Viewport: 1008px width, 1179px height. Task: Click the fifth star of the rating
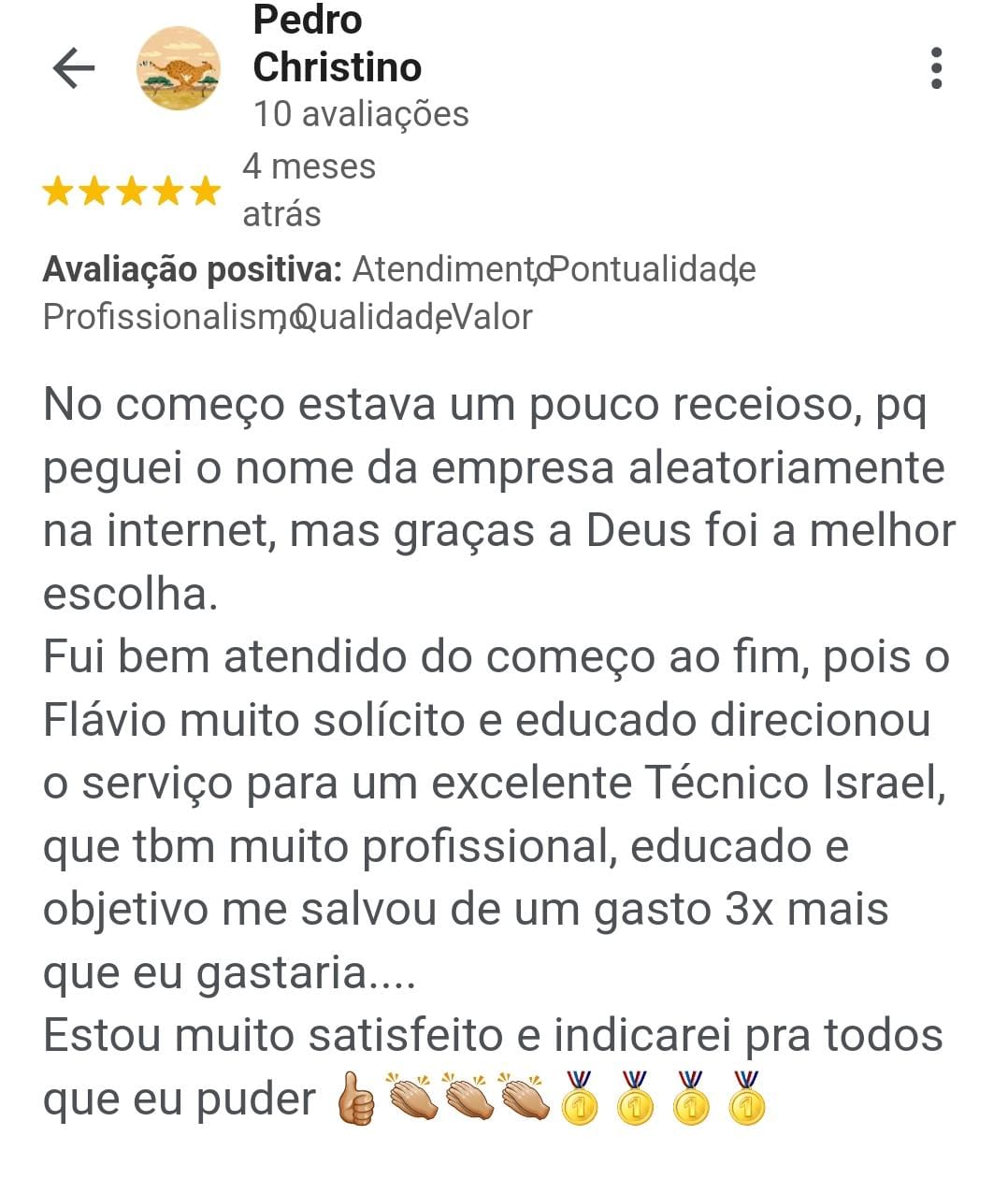tap(201, 191)
